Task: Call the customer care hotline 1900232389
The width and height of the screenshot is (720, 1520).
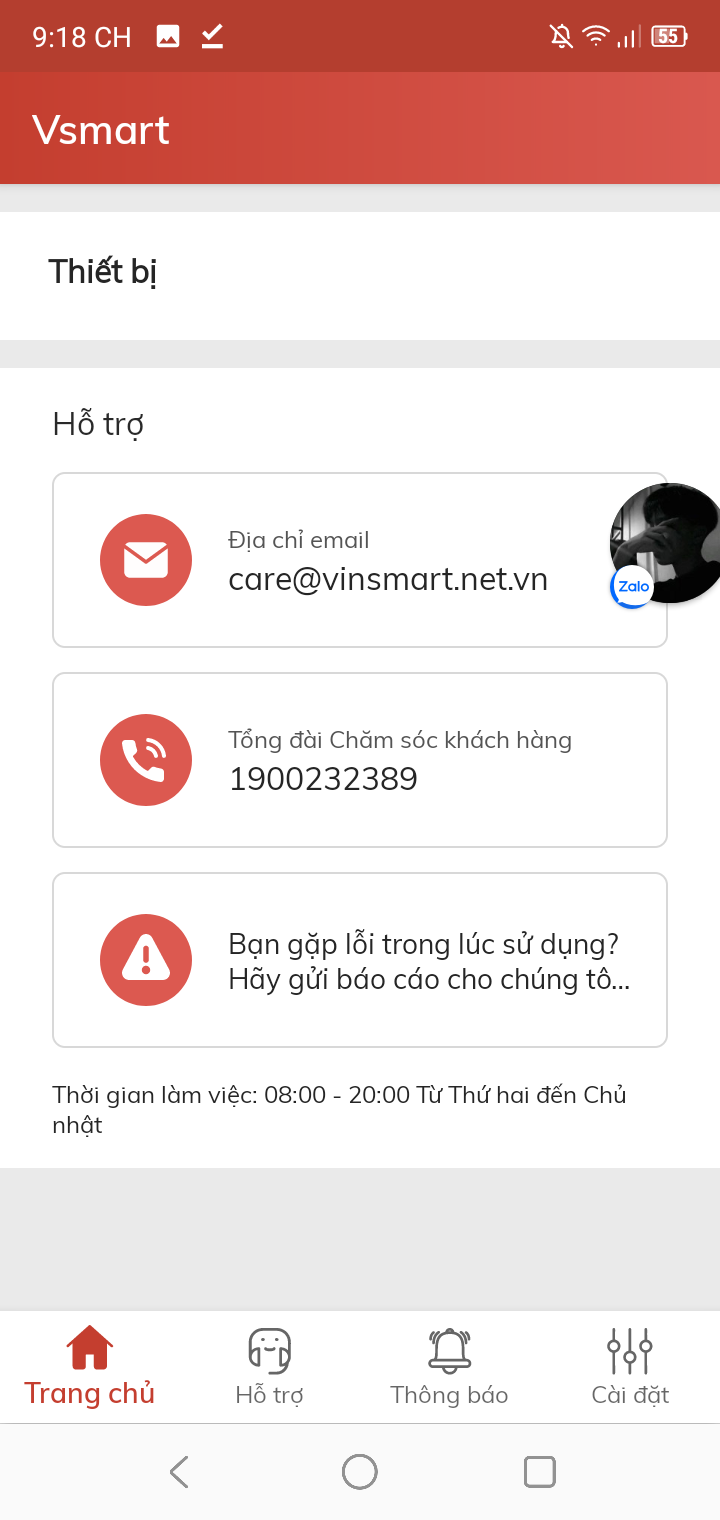Action: point(359,760)
